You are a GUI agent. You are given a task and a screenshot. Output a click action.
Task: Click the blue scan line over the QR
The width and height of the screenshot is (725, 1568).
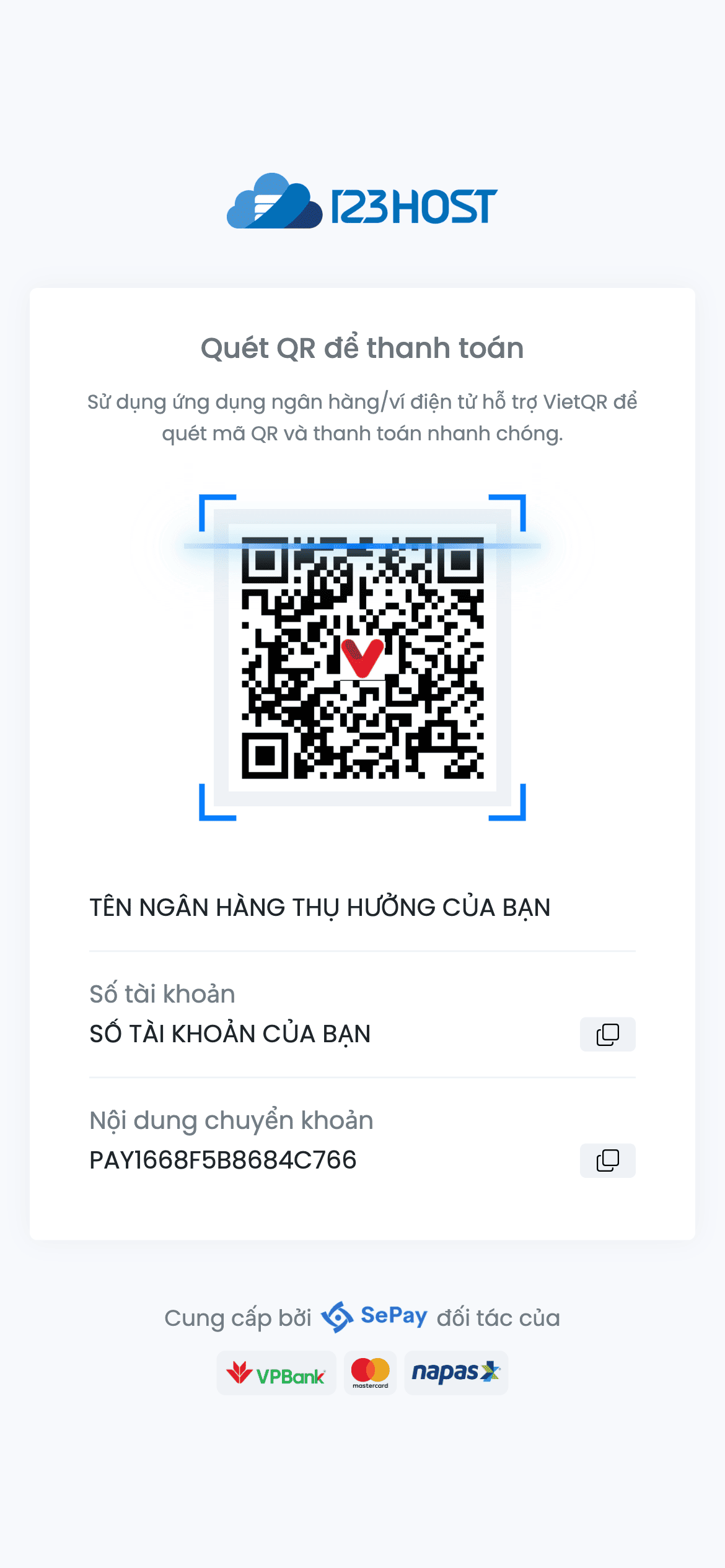(x=362, y=545)
